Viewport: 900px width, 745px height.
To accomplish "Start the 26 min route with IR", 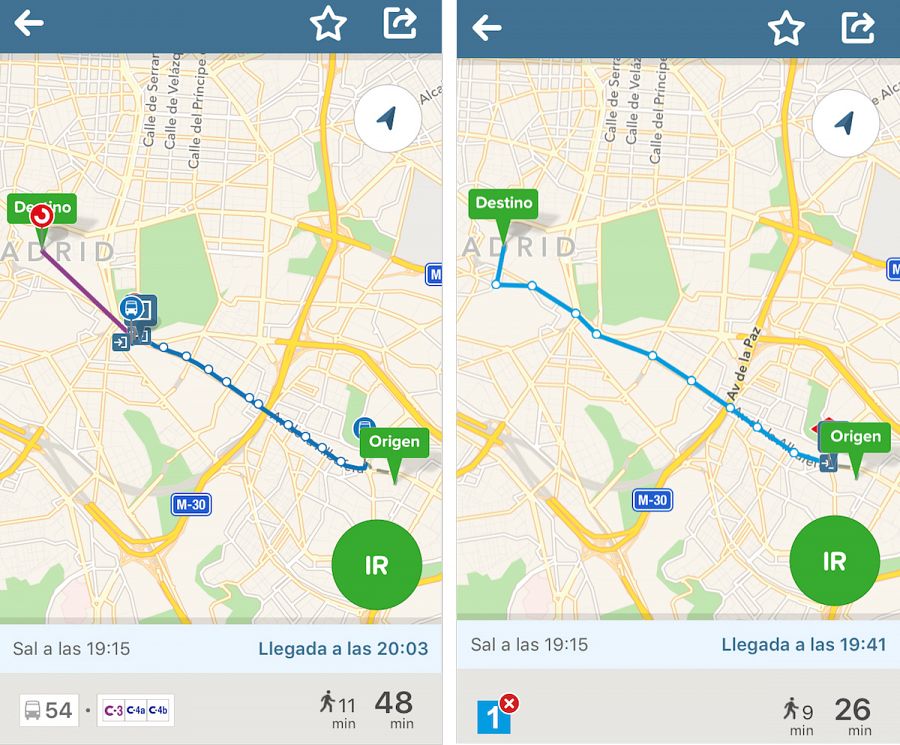I will click(834, 561).
